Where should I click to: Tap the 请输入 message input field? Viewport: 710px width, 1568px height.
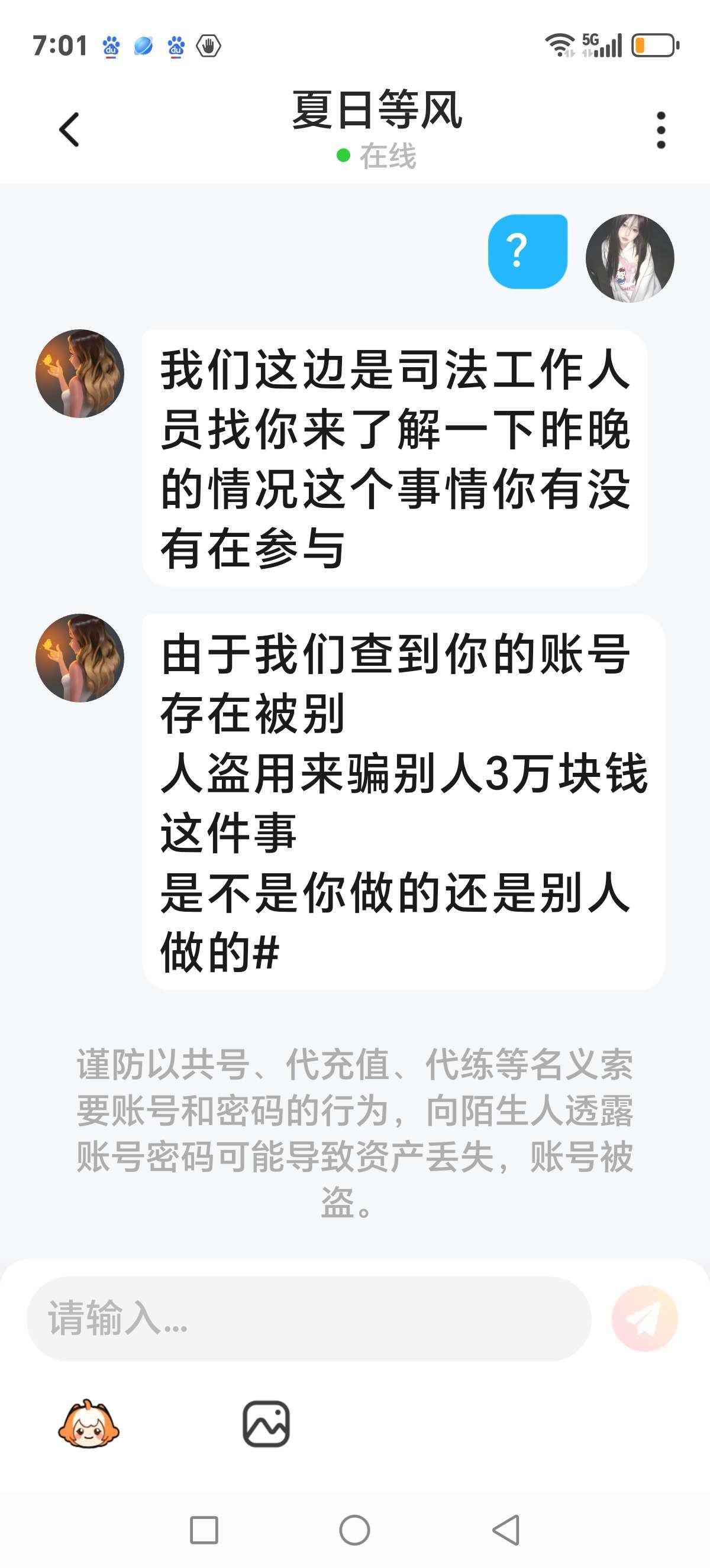click(309, 1319)
